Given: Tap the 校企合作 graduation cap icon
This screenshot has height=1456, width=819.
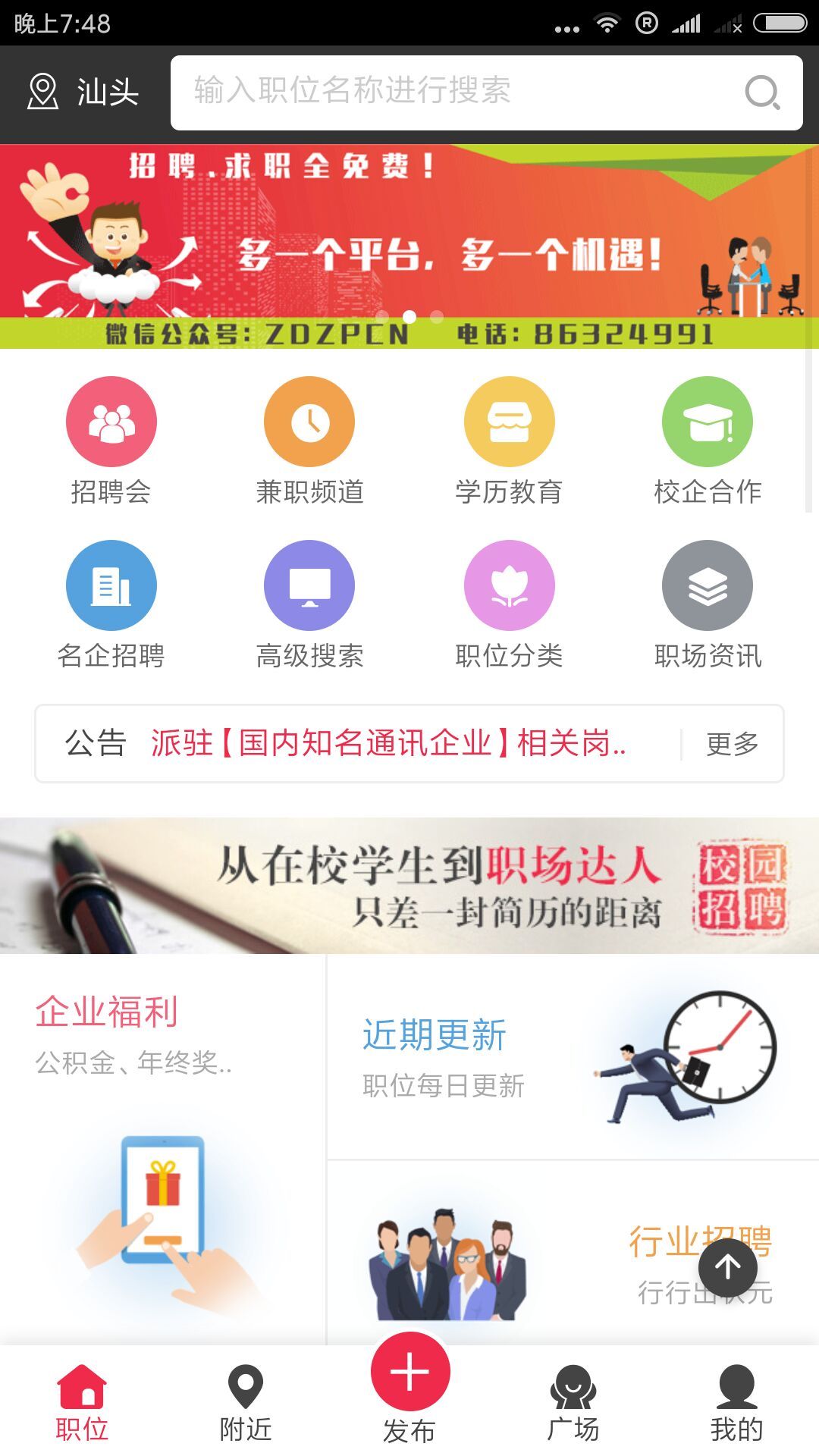Looking at the screenshot, I should [x=707, y=421].
